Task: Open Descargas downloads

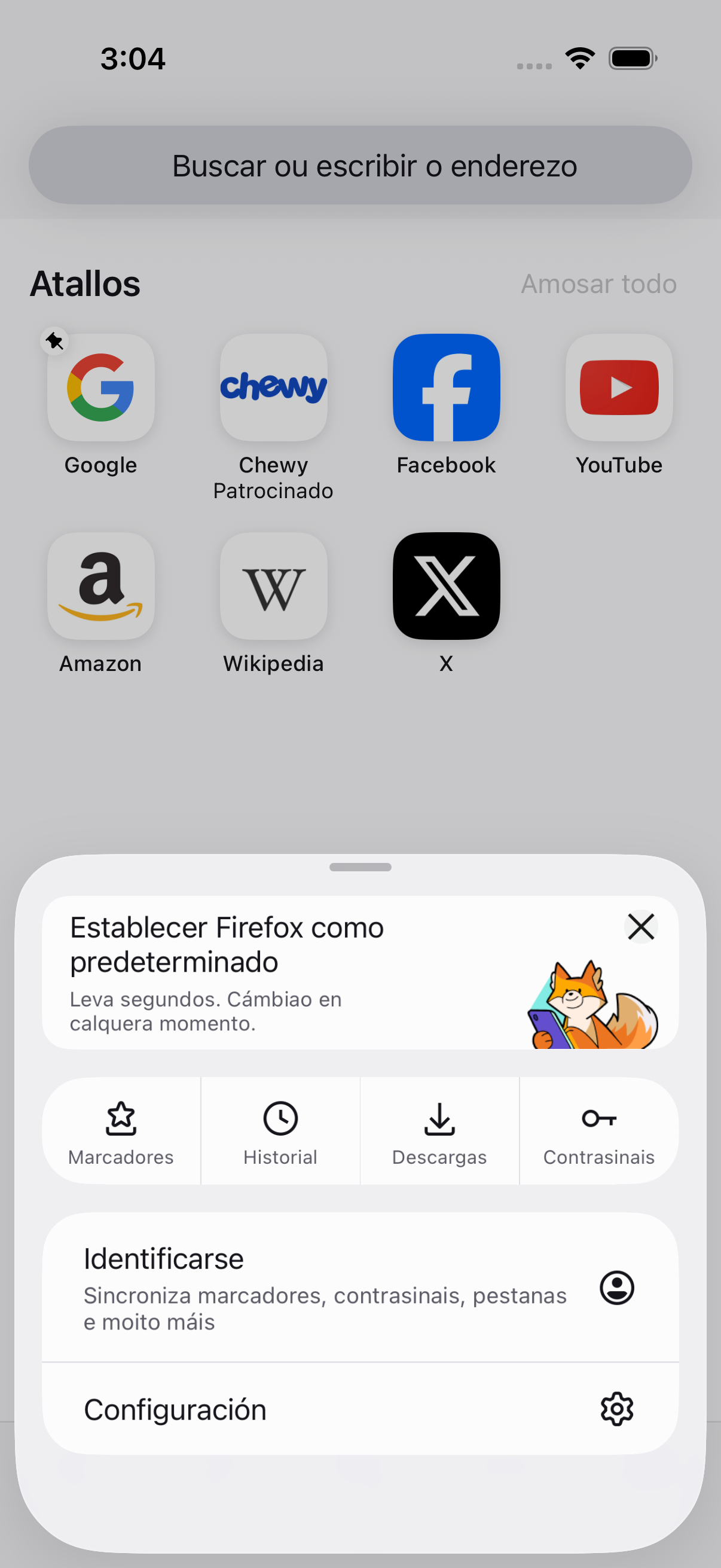Action: 439,1130
